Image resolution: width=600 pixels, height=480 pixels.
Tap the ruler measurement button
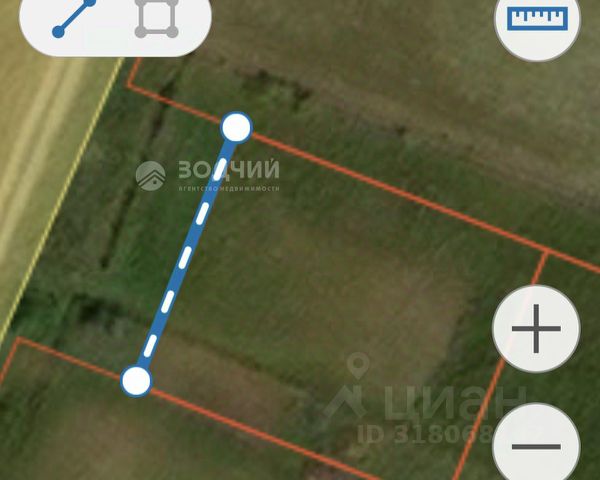click(537, 18)
